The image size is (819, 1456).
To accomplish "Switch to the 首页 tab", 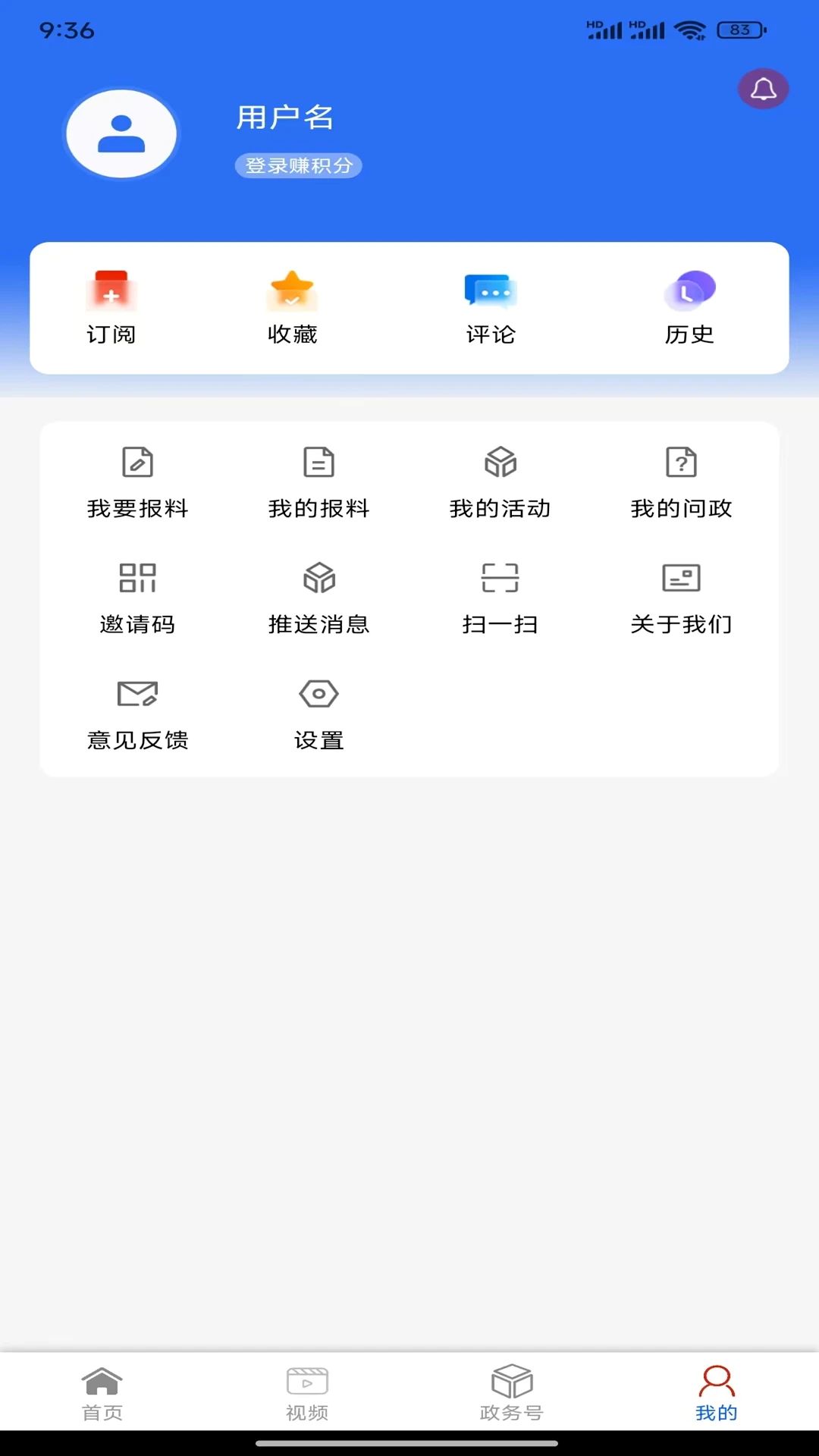I will tap(102, 1392).
